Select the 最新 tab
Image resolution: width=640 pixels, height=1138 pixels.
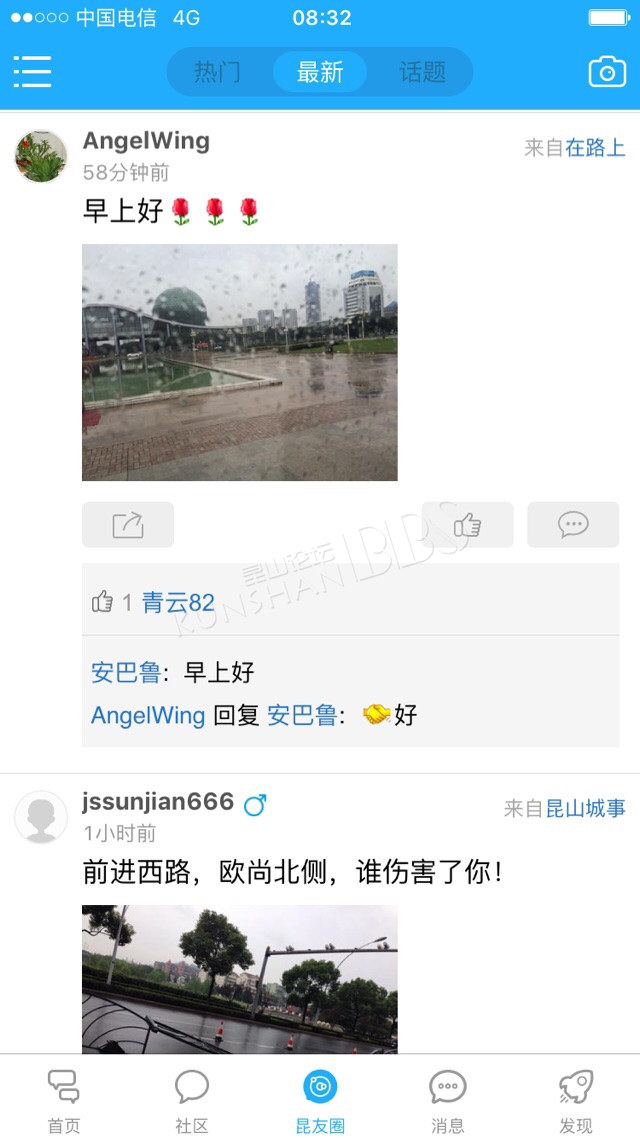point(320,72)
